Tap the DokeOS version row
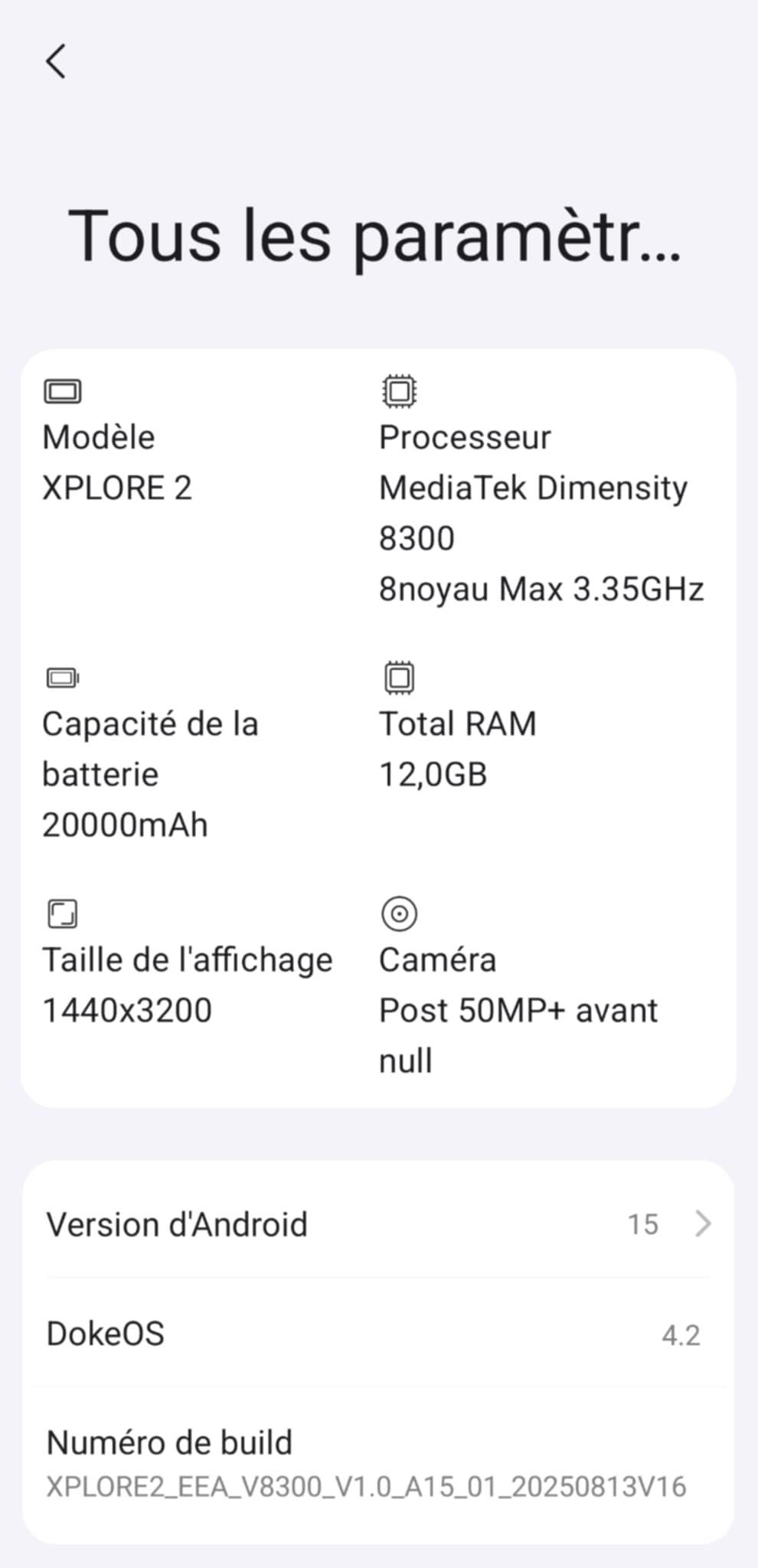Screen dimensions: 758x1568 [x=378, y=1334]
